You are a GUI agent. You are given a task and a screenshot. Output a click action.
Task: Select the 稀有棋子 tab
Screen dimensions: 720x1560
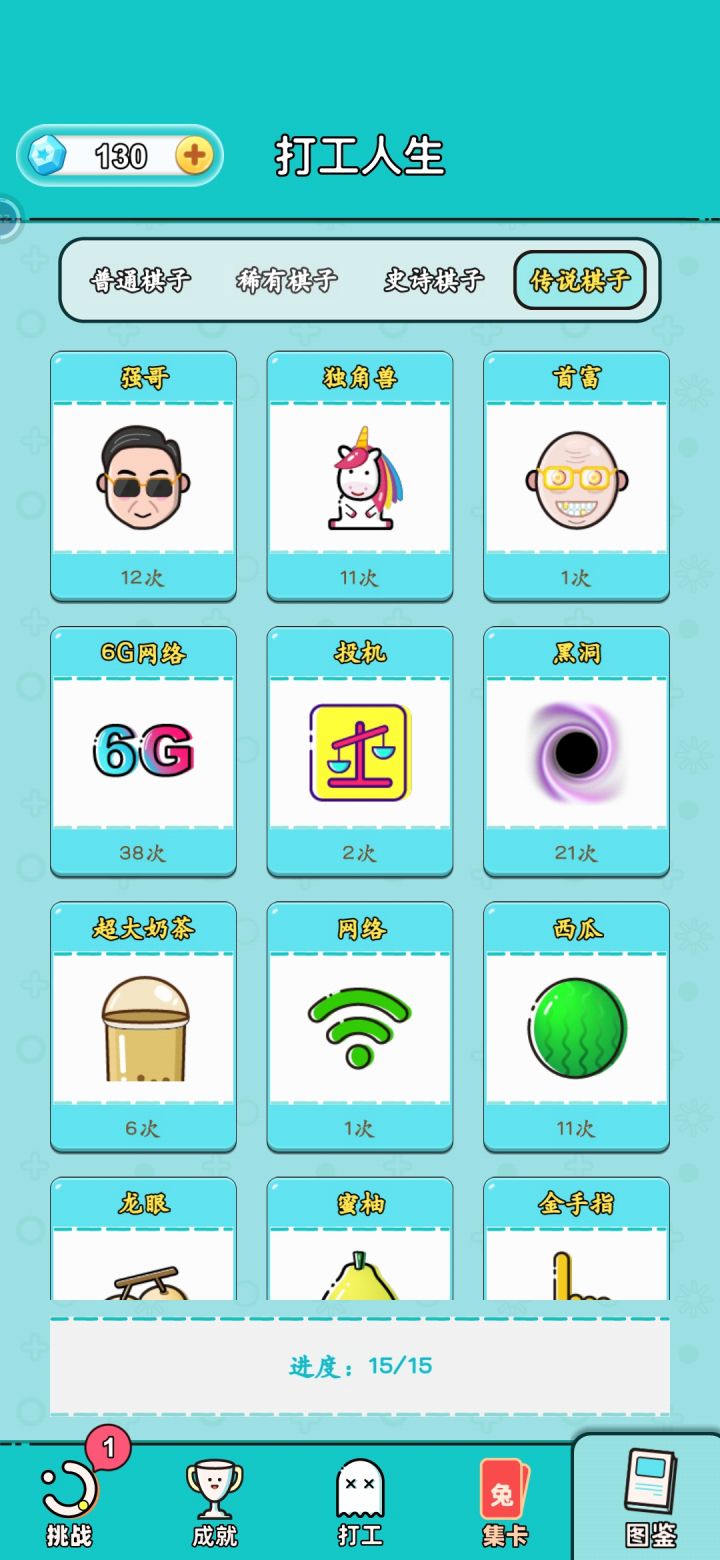pos(283,280)
